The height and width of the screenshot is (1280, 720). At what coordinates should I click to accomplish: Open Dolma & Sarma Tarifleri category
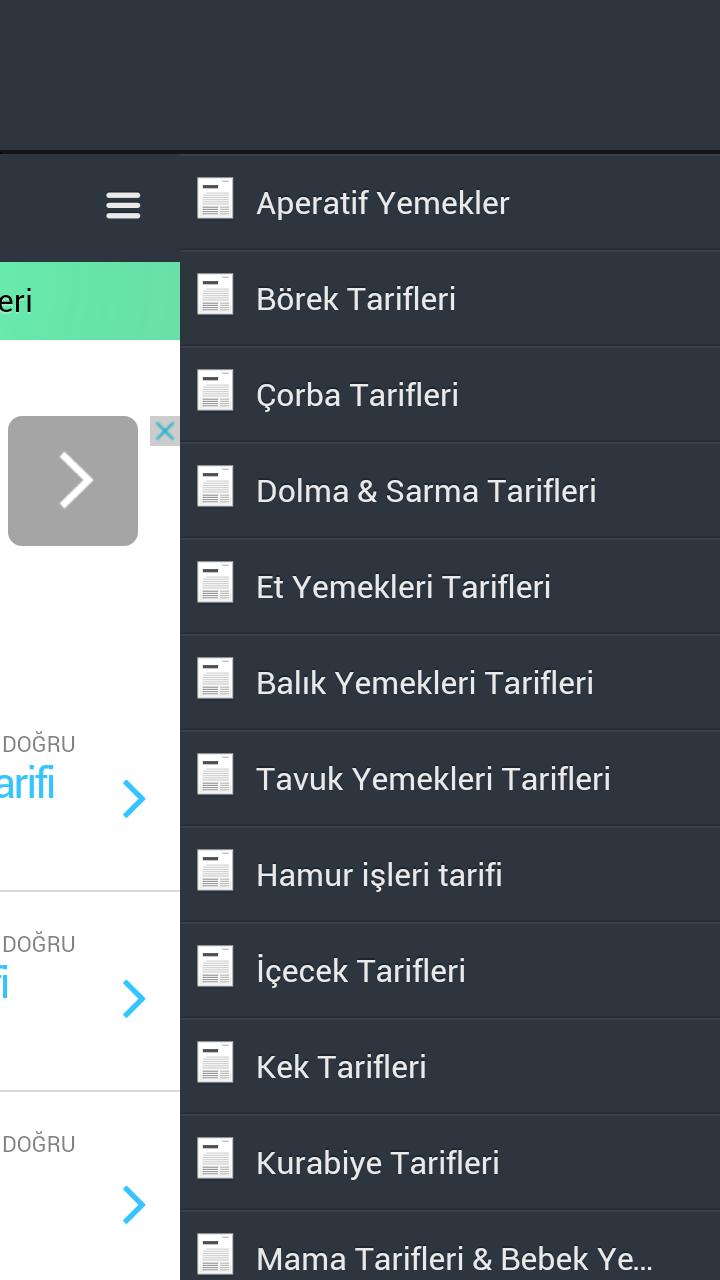click(427, 490)
